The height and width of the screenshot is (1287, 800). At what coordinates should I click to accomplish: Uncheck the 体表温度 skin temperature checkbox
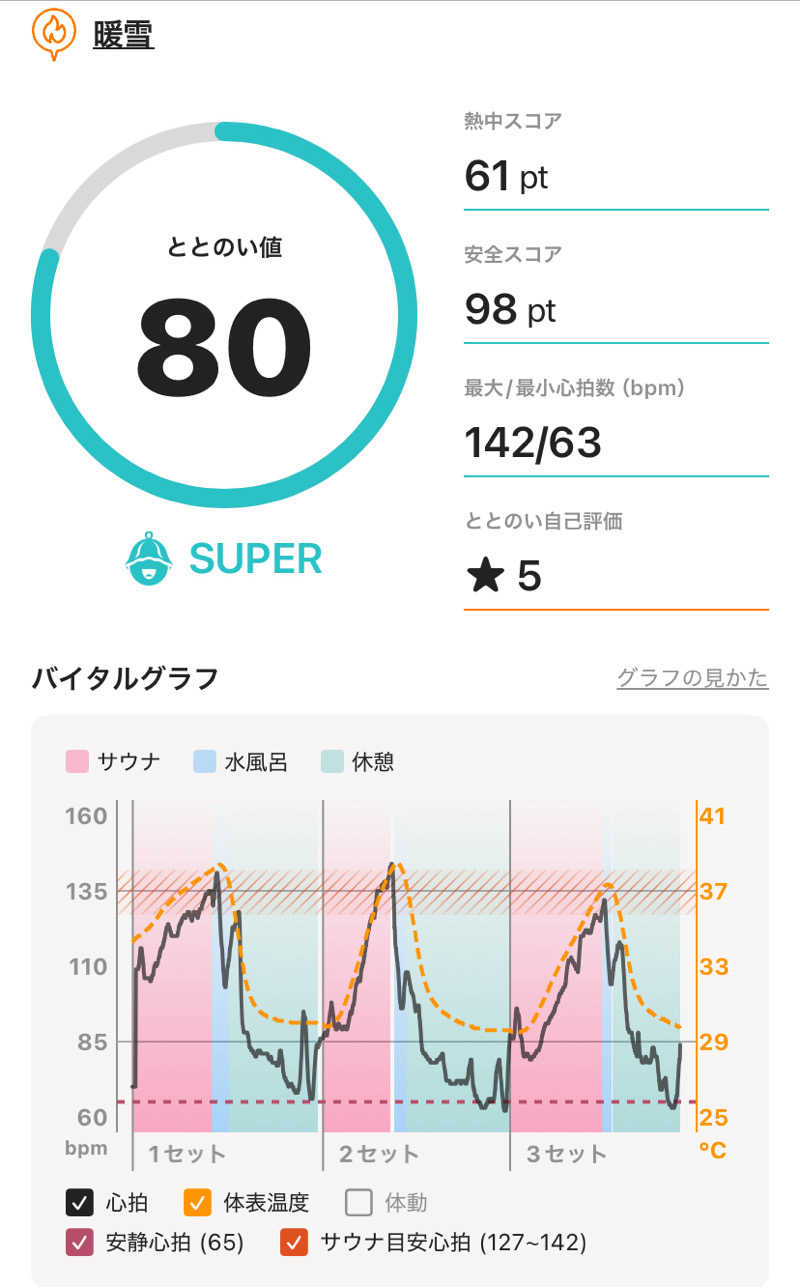(198, 1202)
